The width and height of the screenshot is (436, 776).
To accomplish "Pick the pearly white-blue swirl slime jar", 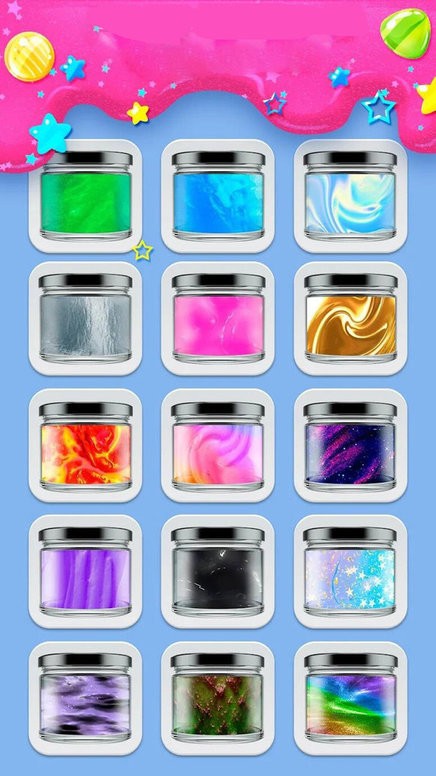I will click(x=350, y=196).
